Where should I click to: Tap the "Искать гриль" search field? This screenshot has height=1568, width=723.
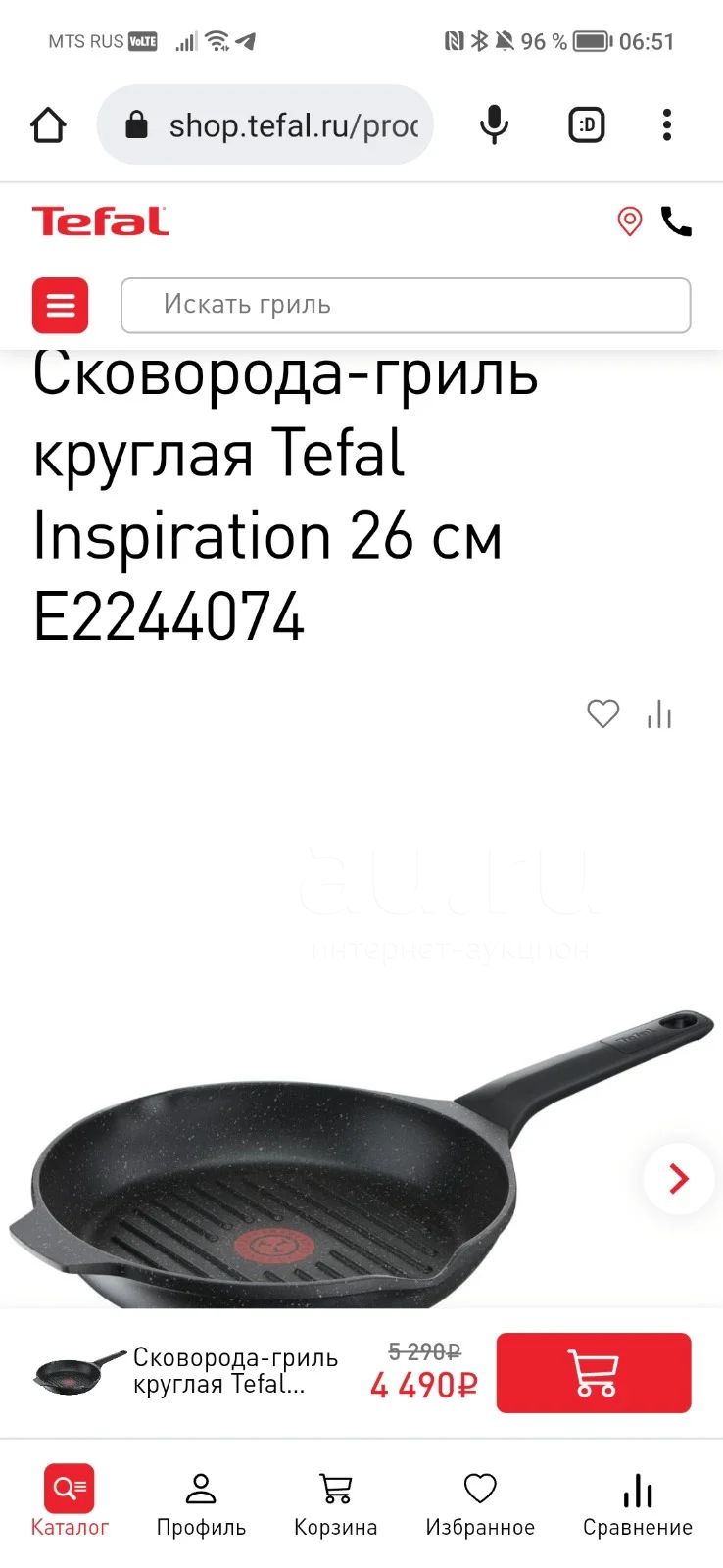point(406,306)
